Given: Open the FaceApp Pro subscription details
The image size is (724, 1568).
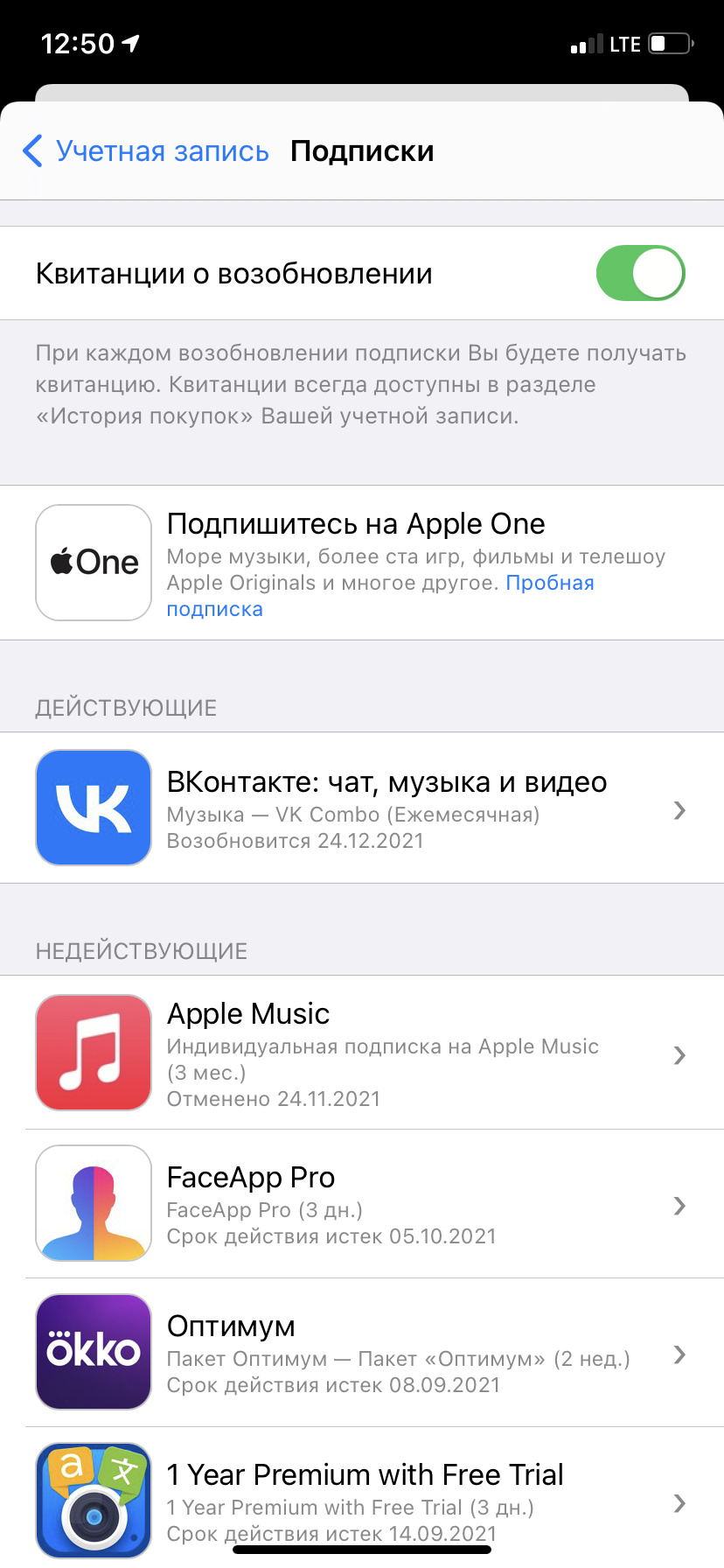Looking at the screenshot, I should (x=362, y=1204).
